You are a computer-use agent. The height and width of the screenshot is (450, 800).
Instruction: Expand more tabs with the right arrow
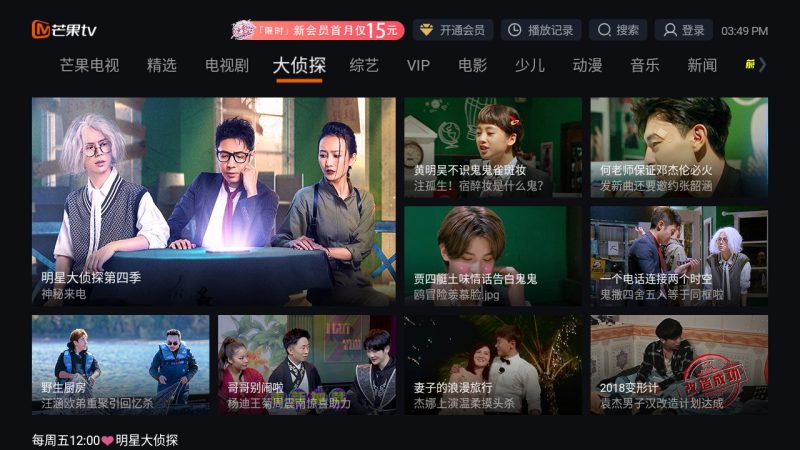(763, 65)
